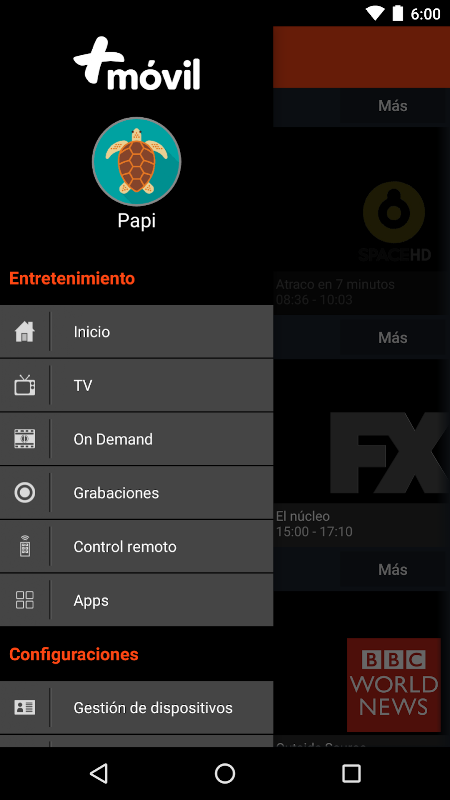Open On Demand from the drawer
This screenshot has height=800, width=450.
[136, 439]
